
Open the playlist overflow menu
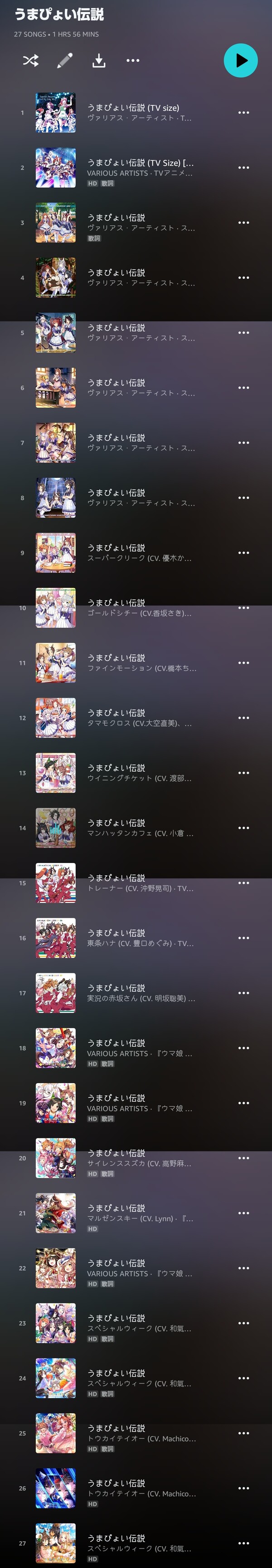(x=133, y=60)
